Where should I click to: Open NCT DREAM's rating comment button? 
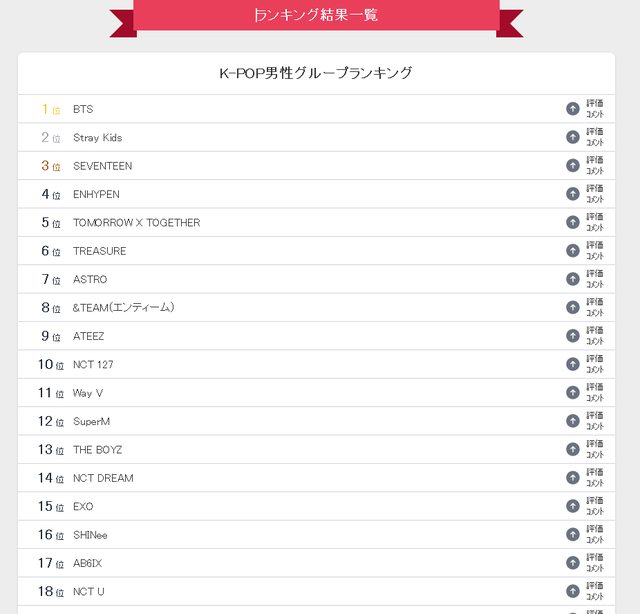[x=585, y=478]
